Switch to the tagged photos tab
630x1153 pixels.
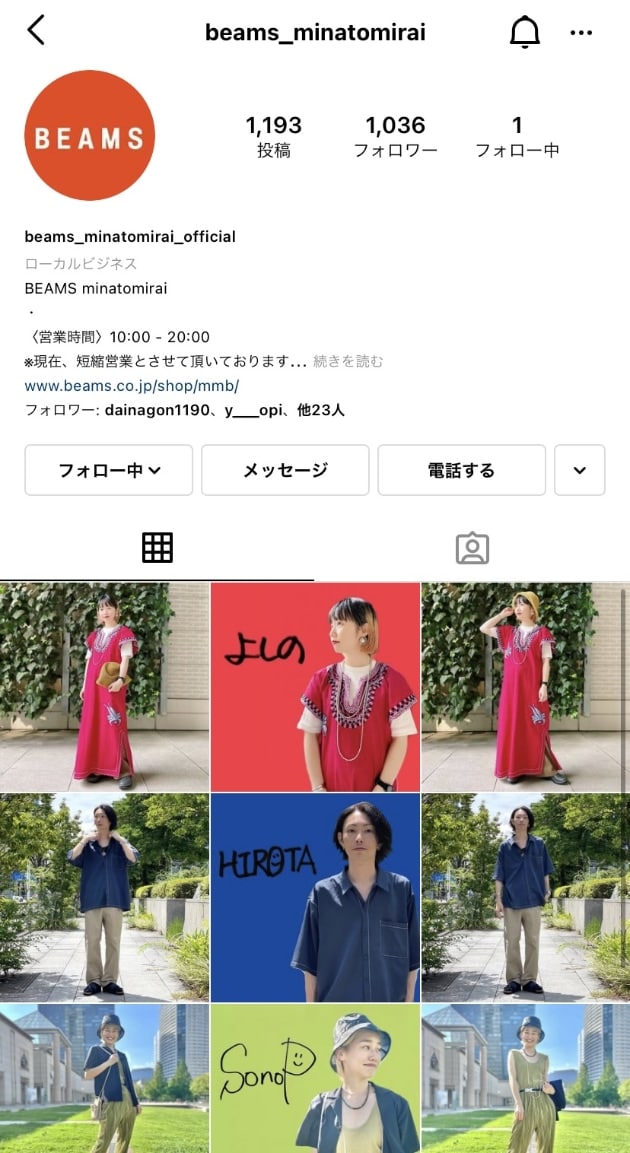click(472, 548)
